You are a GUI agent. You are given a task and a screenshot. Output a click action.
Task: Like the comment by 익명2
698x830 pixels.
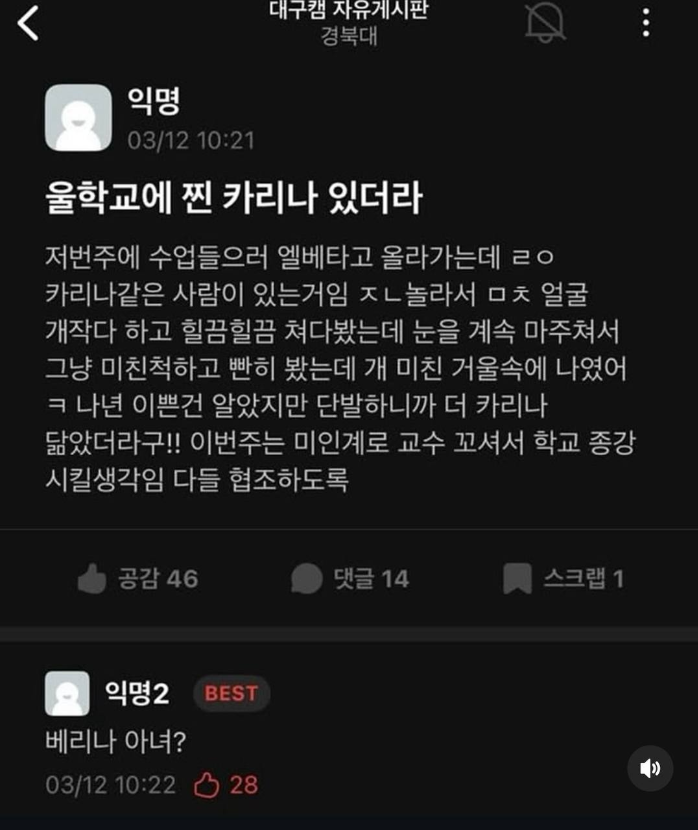click(208, 785)
